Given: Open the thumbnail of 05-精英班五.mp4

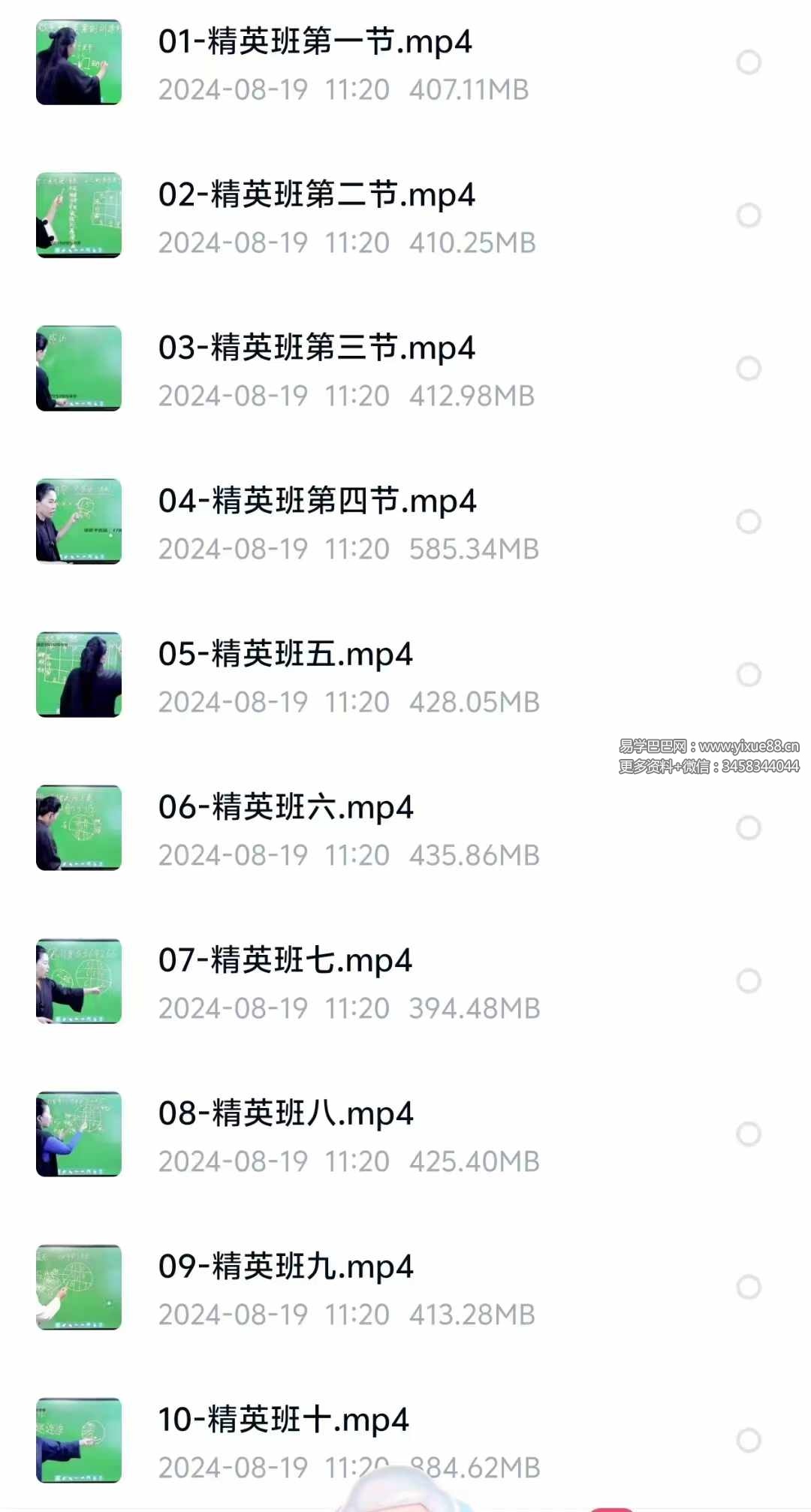Looking at the screenshot, I should pos(79,675).
